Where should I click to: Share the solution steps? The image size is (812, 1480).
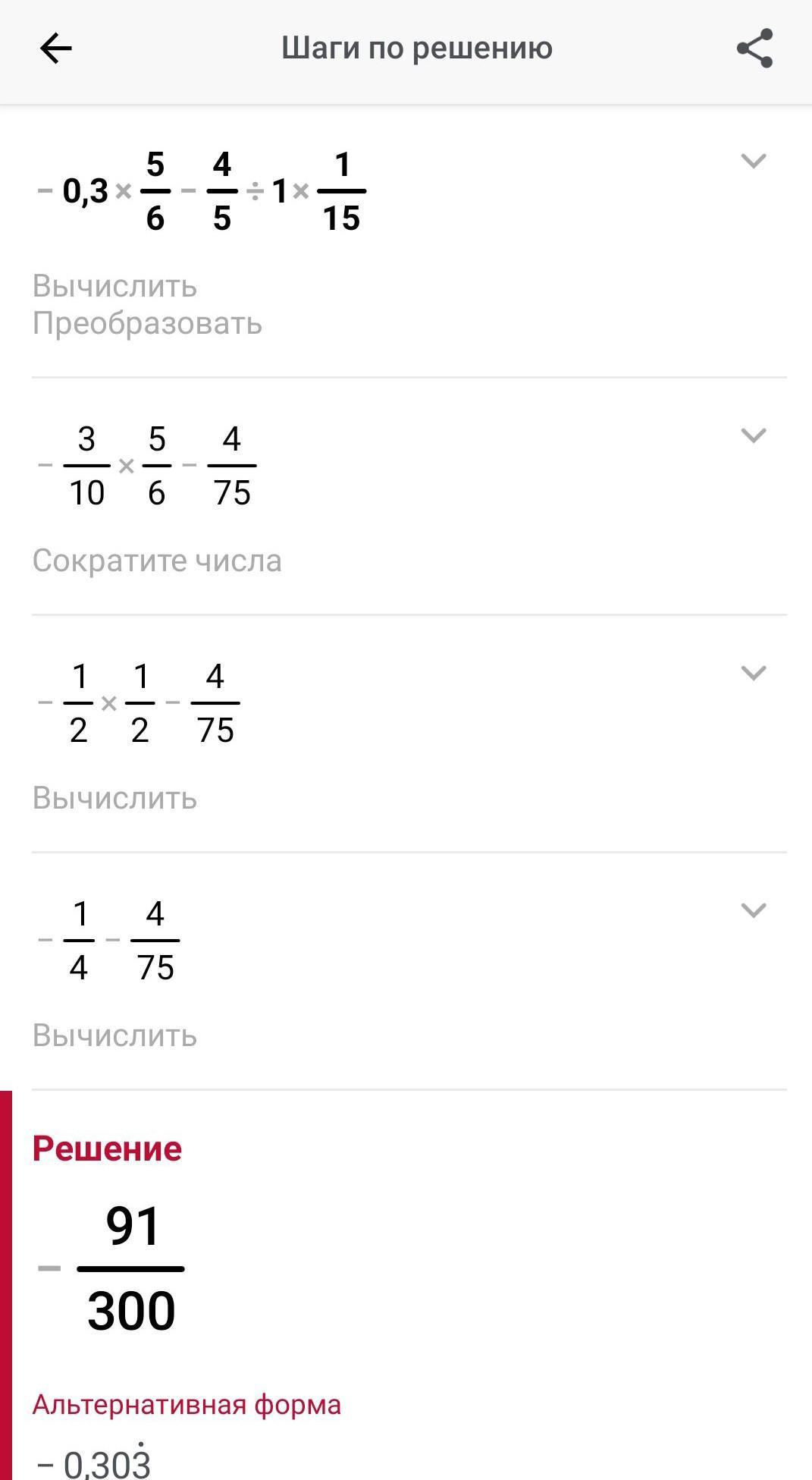coord(754,49)
